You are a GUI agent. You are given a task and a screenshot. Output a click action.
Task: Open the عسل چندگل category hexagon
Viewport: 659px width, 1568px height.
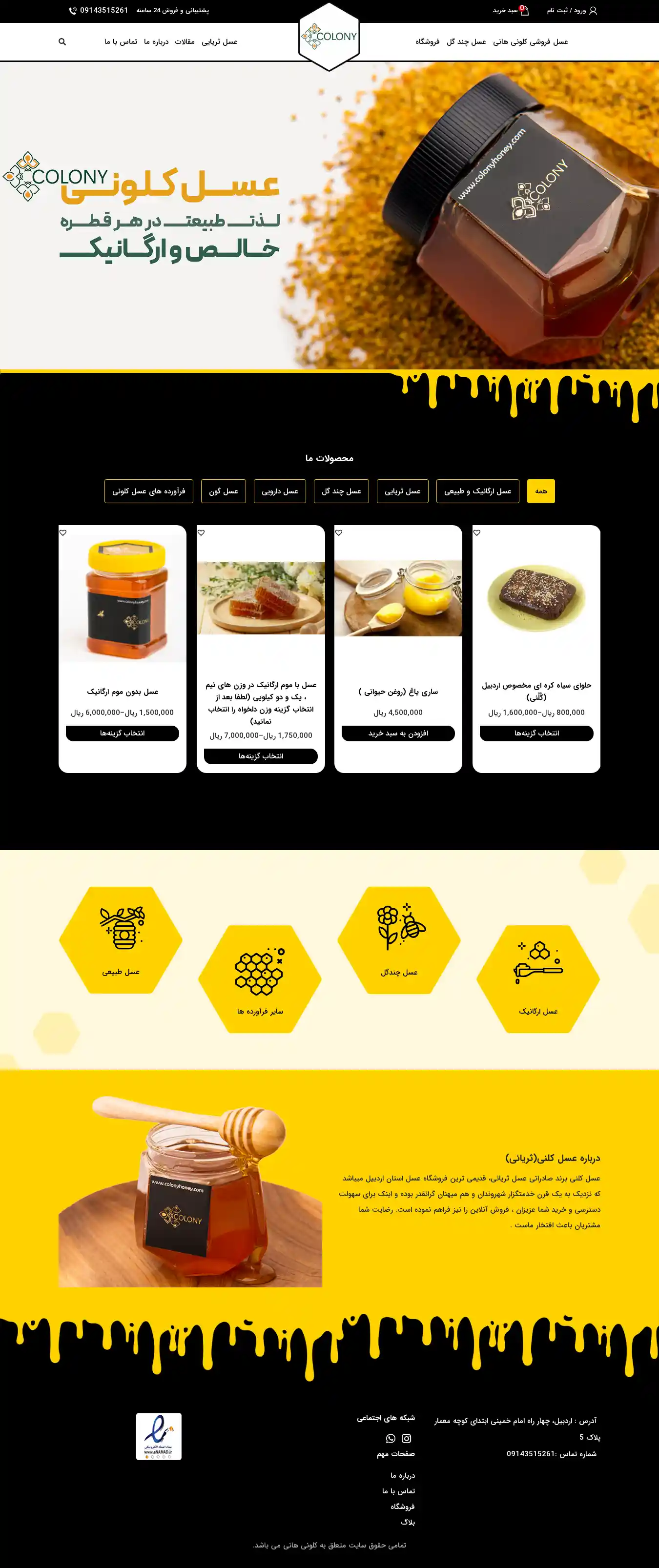pos(399,940)
